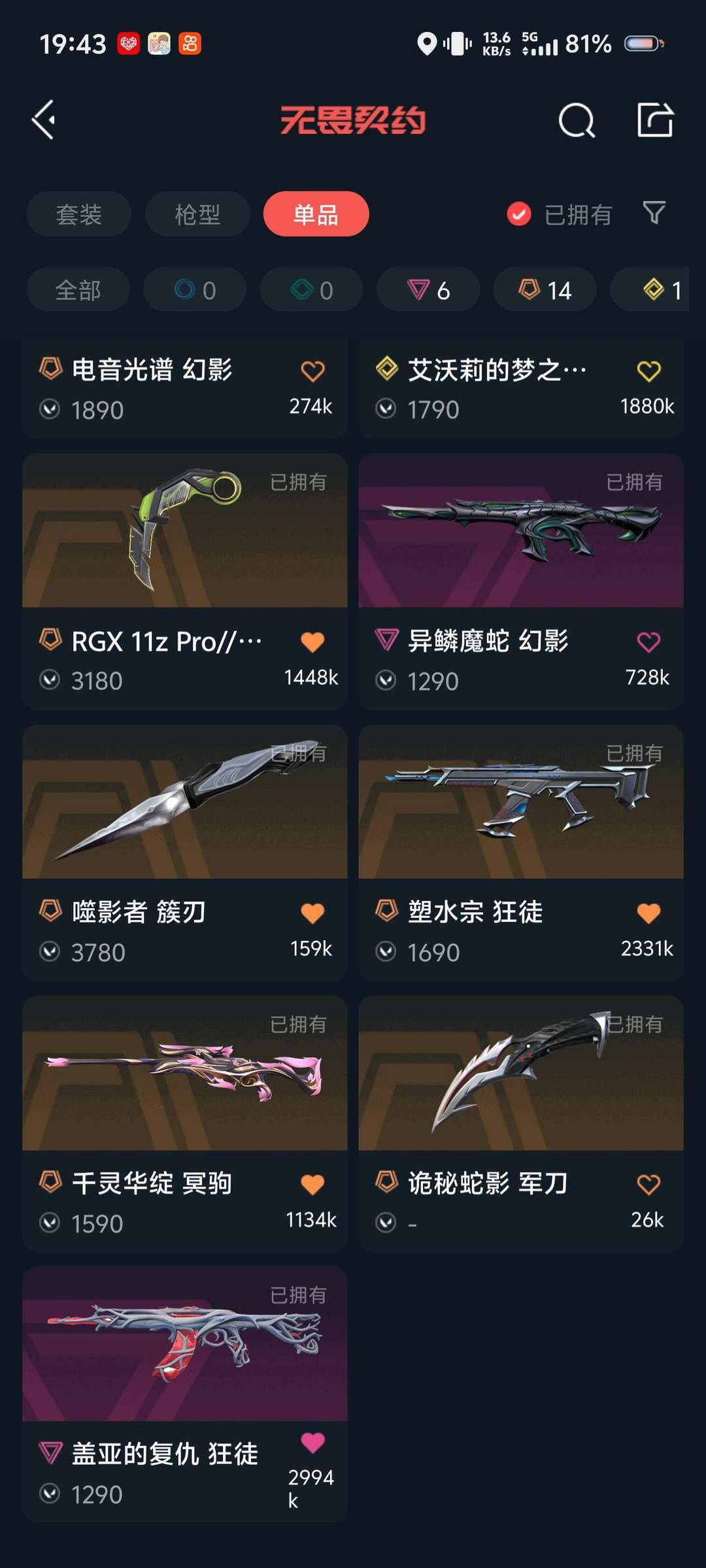Image resolution: width=706 pixels, height=1568 pixels.
Task: Tap the gold rarity icon beside 艾沃莉的梦之
Action: click(387, 369)
